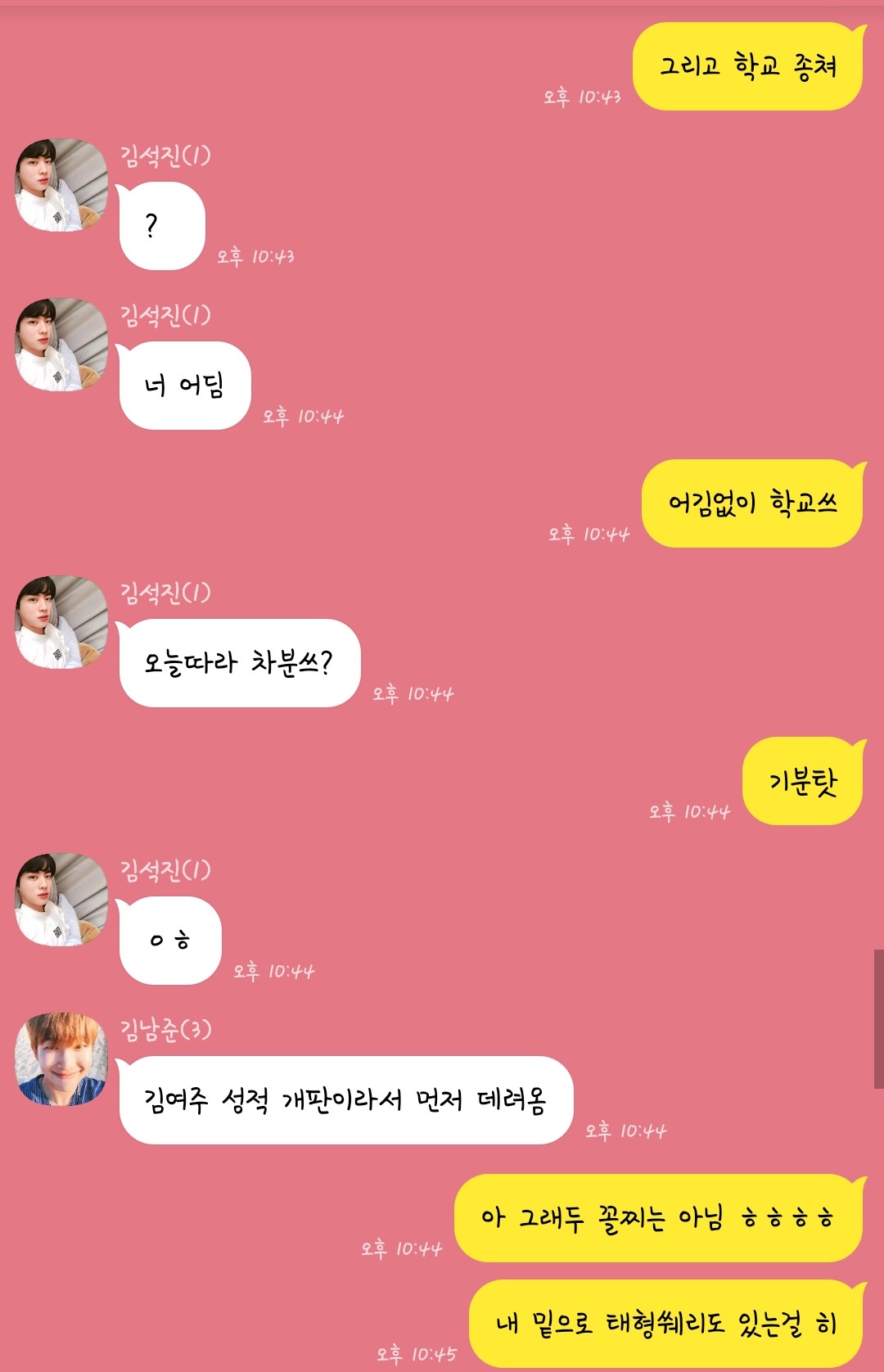Open 김석진's profile photo beside the "?" message
Screen dimensions: 884x1372
[61, 185]
